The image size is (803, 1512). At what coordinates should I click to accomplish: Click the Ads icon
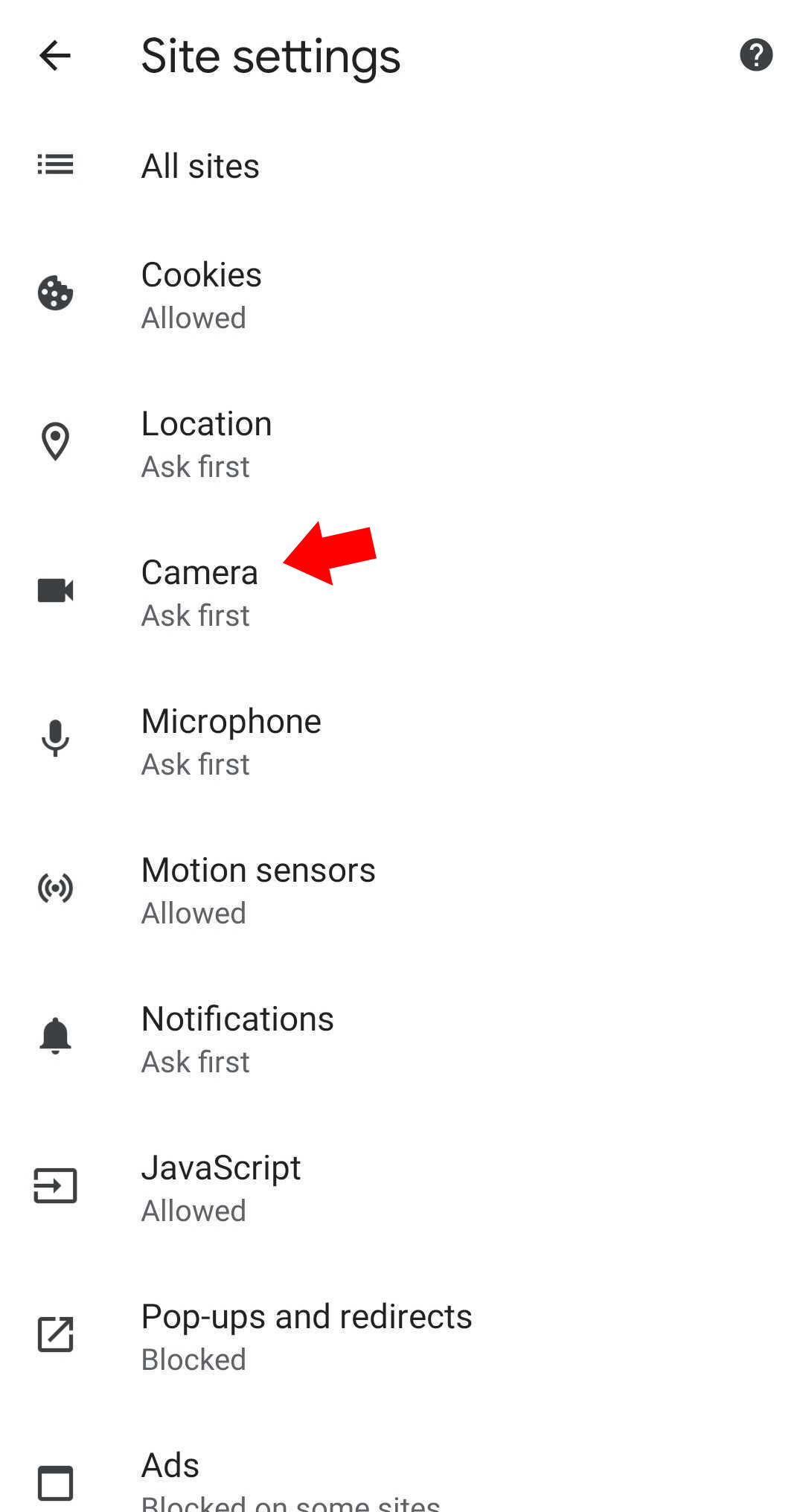[x=55, y=1482]
